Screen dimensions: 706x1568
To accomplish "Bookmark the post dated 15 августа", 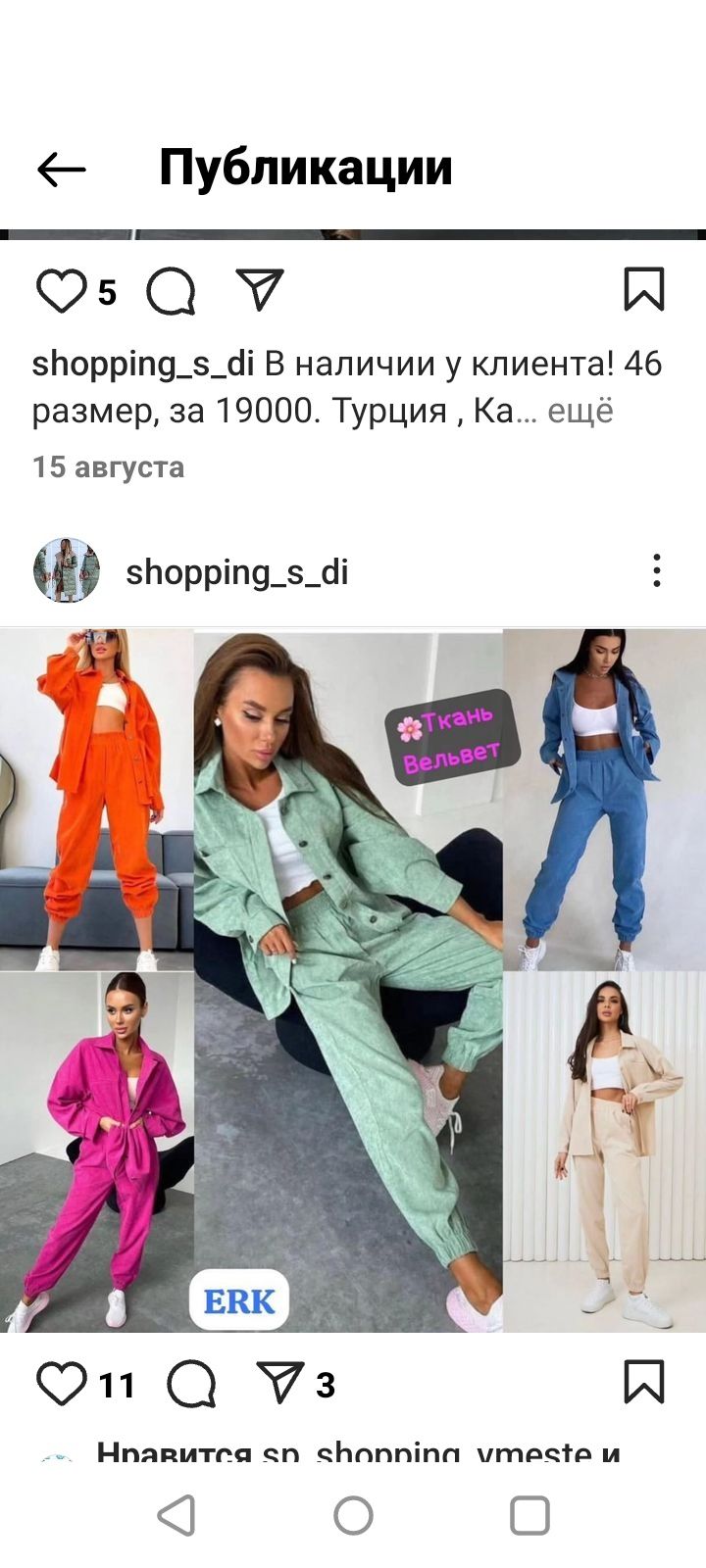I will [x=644, y=290].
